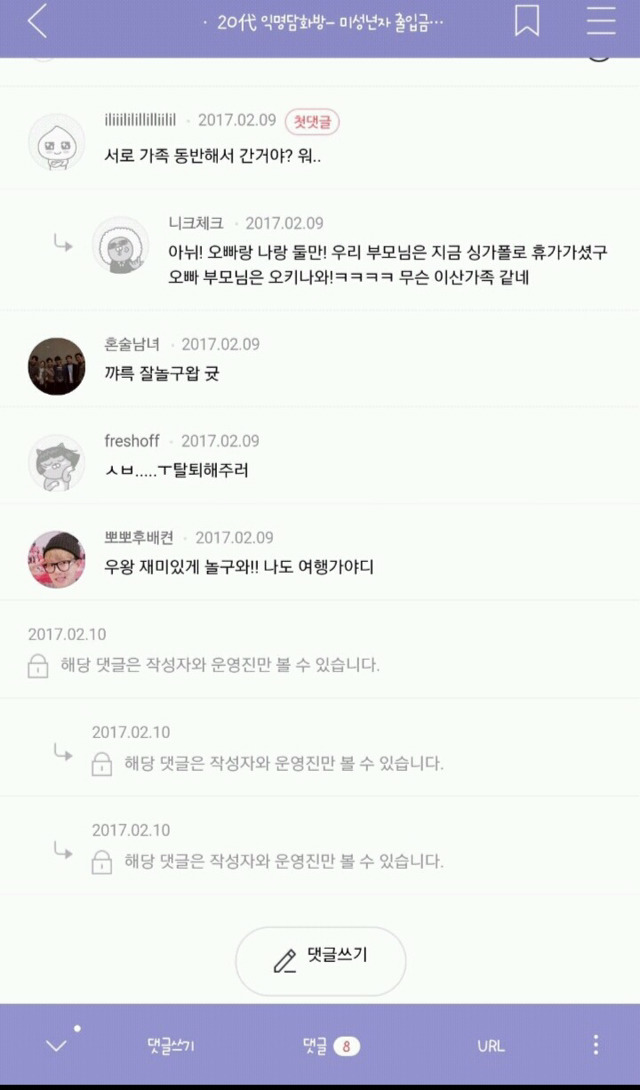This screenshot has width=640, height=1090.
Task: Tap the 댓글쓰기 pill button with pencil
Action: pyautogui.click(x=320, y=960)
